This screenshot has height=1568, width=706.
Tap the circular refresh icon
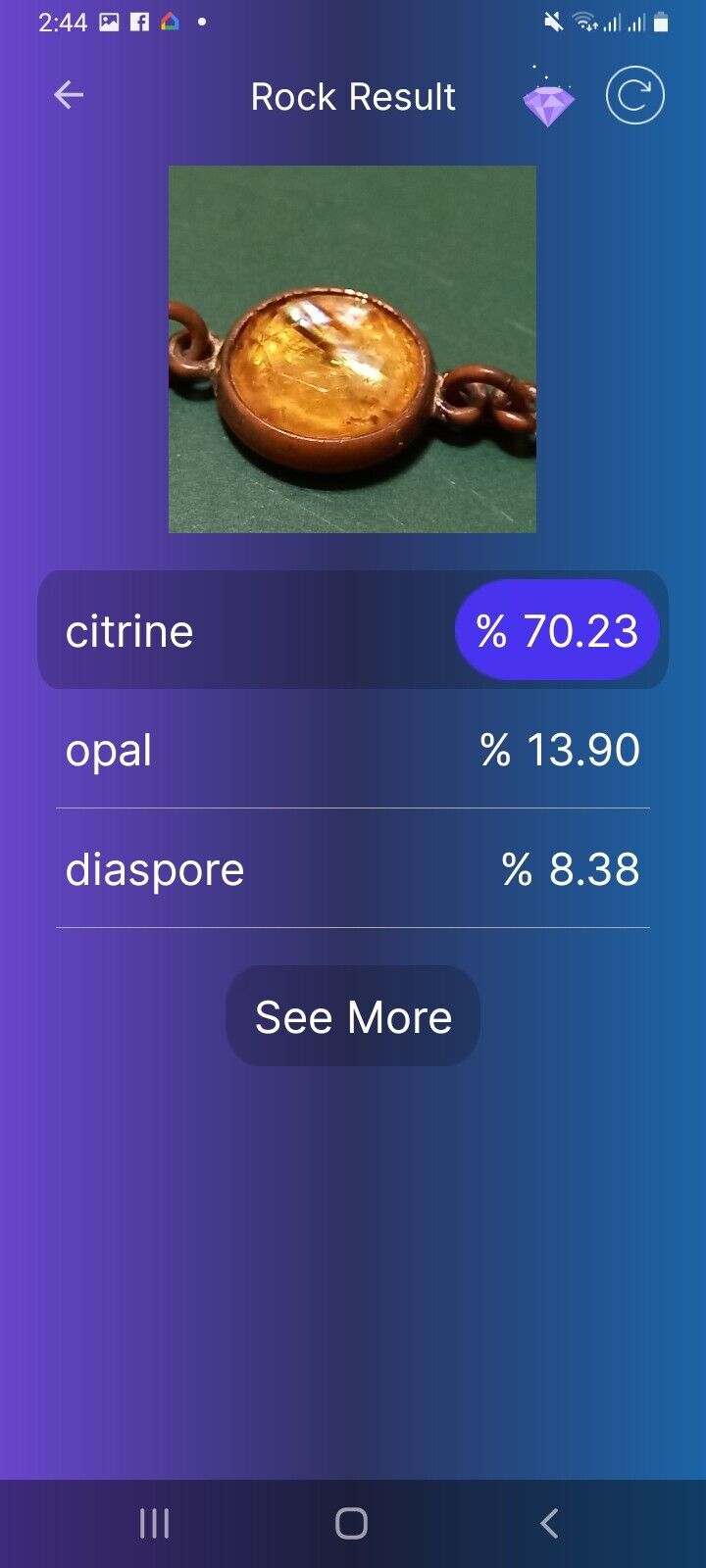pos(634,95)
